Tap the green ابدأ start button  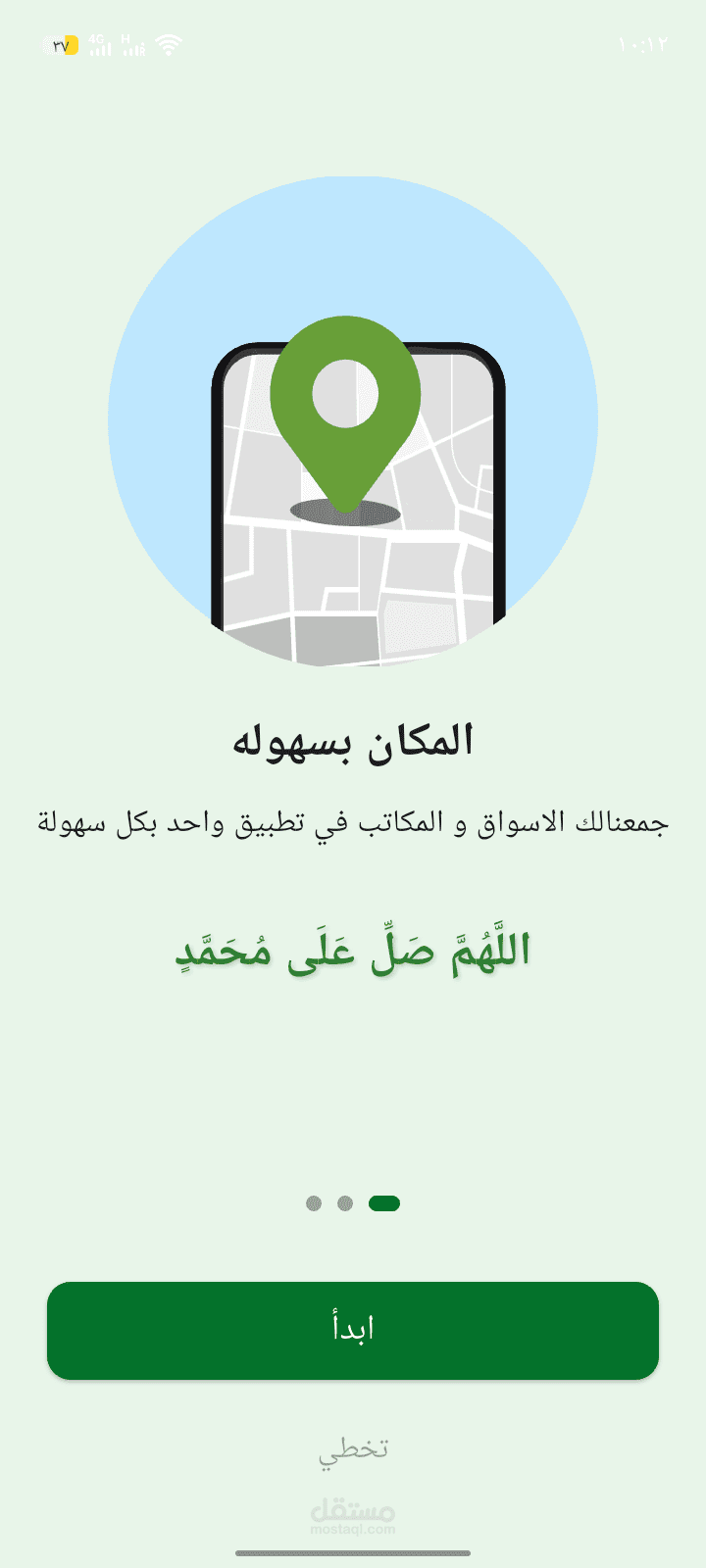point(353,1330)
